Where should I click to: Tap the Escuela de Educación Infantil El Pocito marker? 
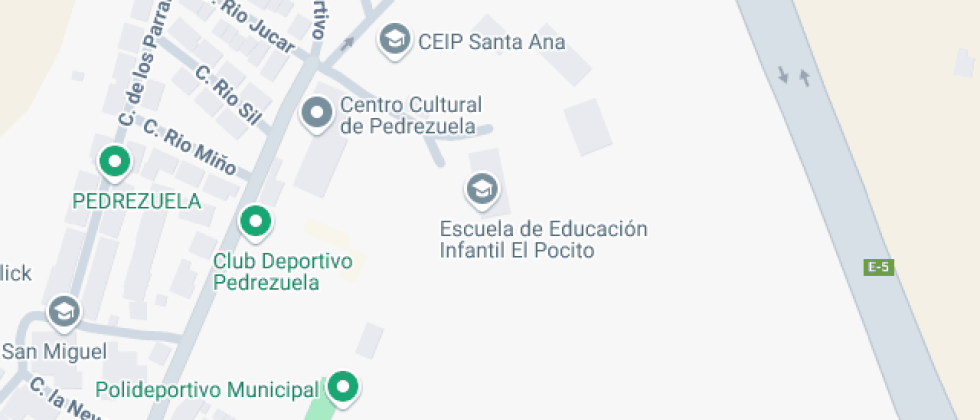pos(482,188)
